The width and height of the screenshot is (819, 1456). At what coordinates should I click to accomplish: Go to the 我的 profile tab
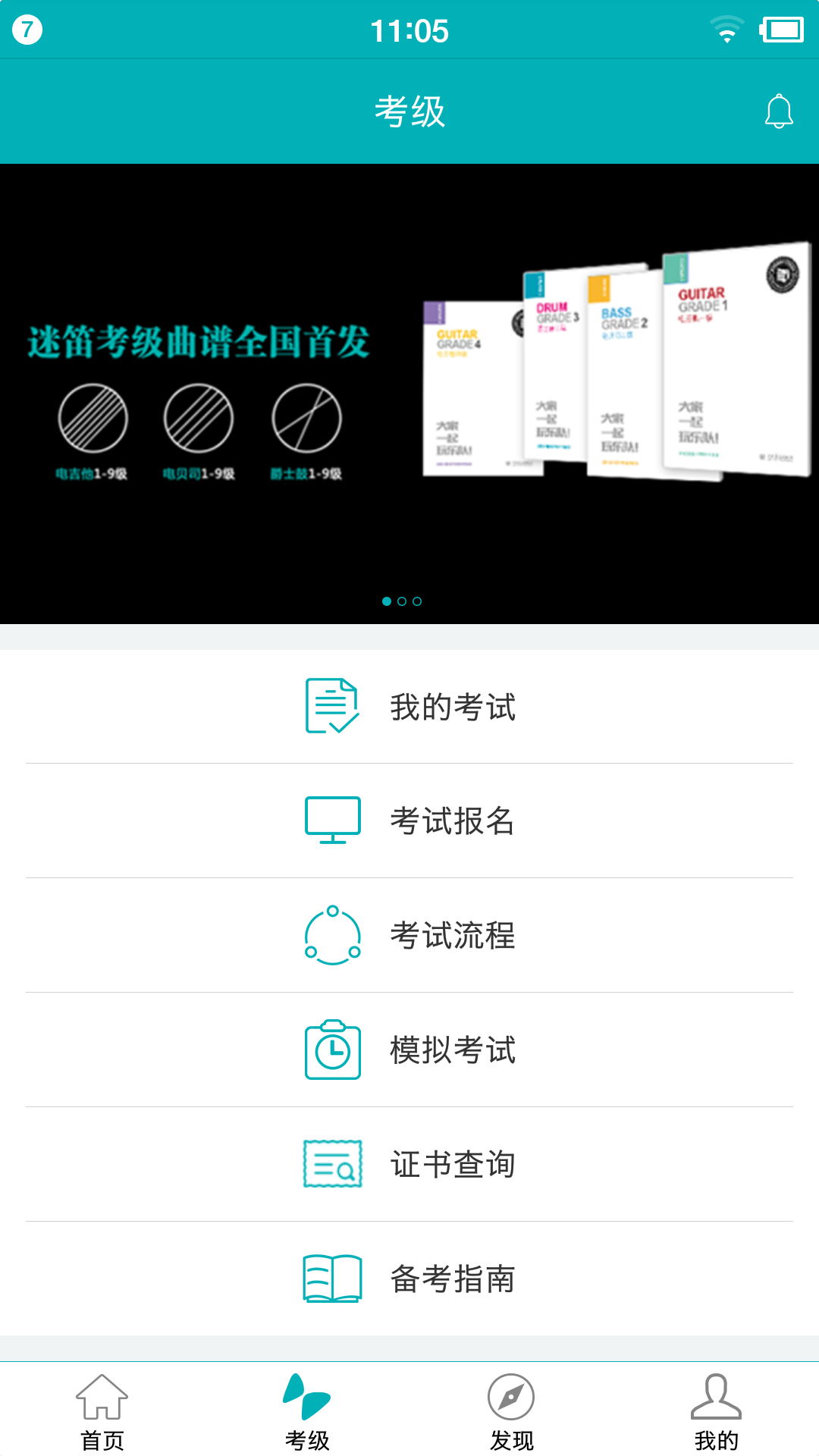point(717,1410)
